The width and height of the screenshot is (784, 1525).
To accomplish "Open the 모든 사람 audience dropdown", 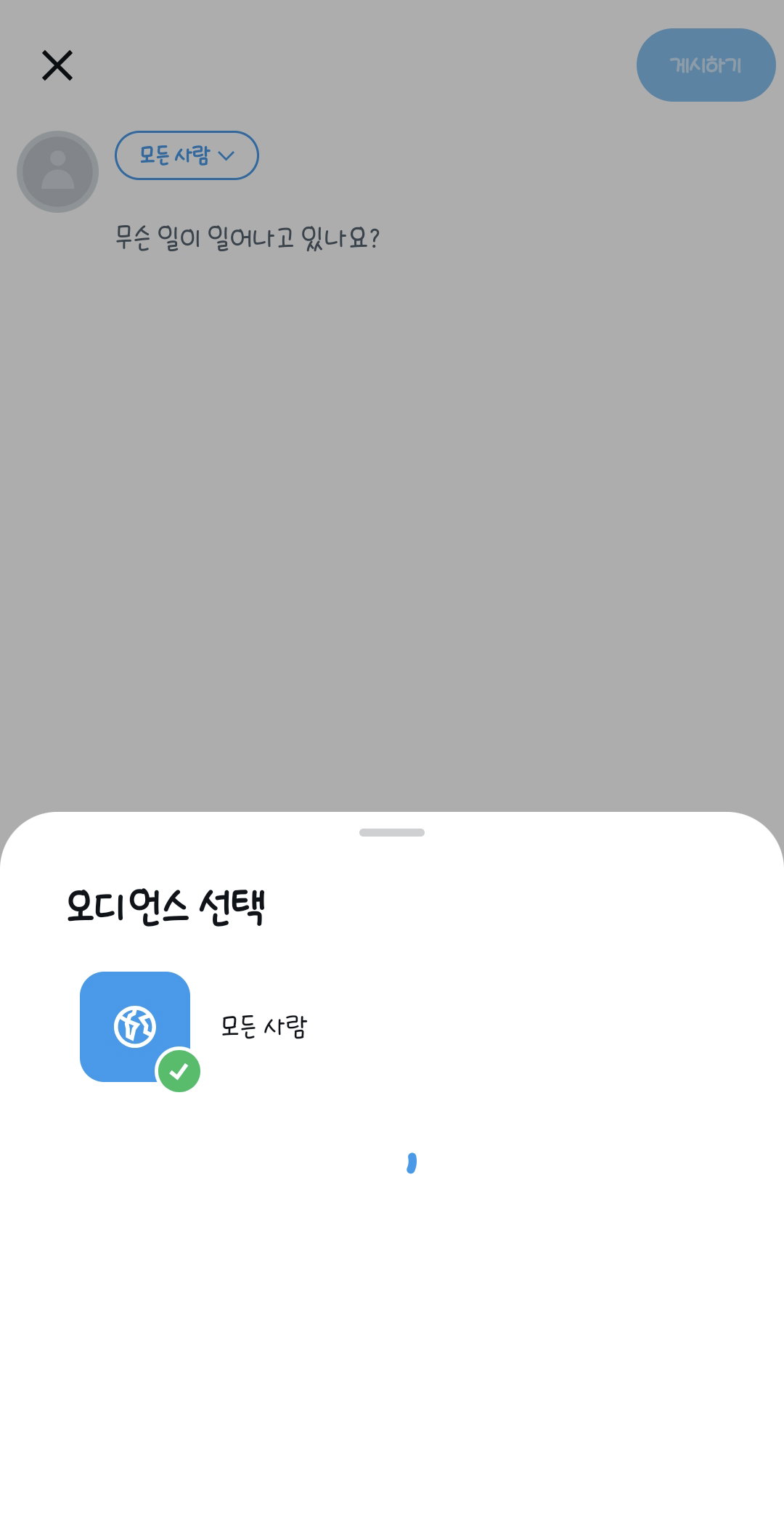I will point(187,155).
